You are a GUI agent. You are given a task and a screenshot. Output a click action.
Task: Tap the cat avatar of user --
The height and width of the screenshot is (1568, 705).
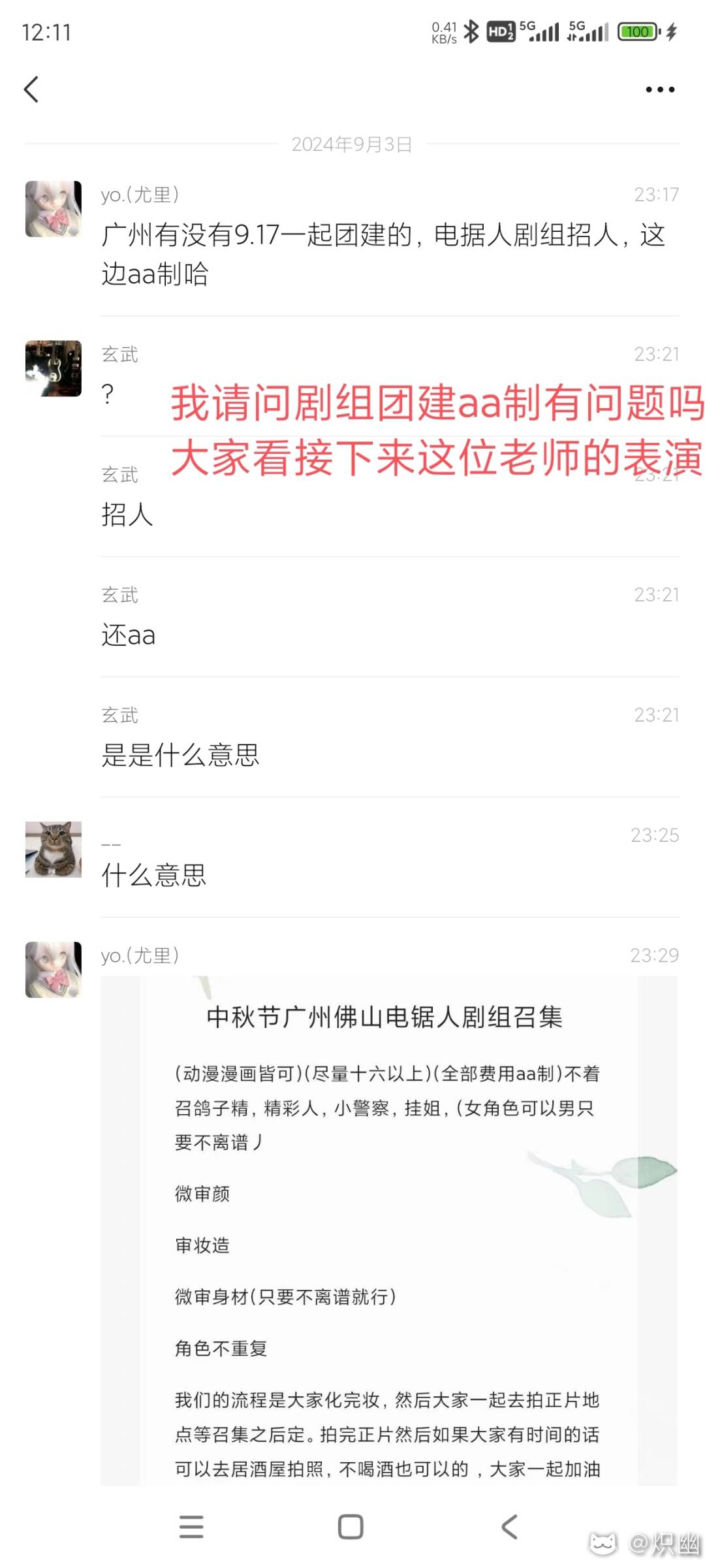(54, 849)
